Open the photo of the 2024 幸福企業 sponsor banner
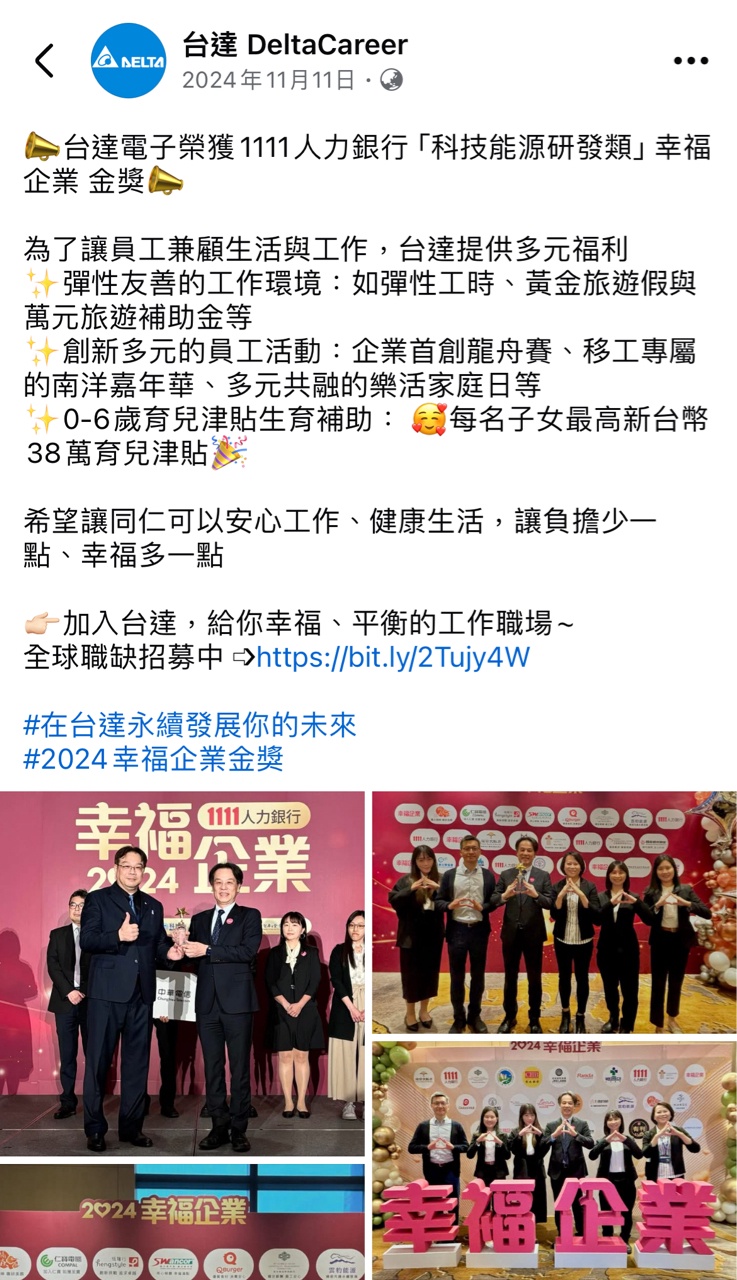The width and height of the screenshot is (737, 1280). click(182, 1222)
